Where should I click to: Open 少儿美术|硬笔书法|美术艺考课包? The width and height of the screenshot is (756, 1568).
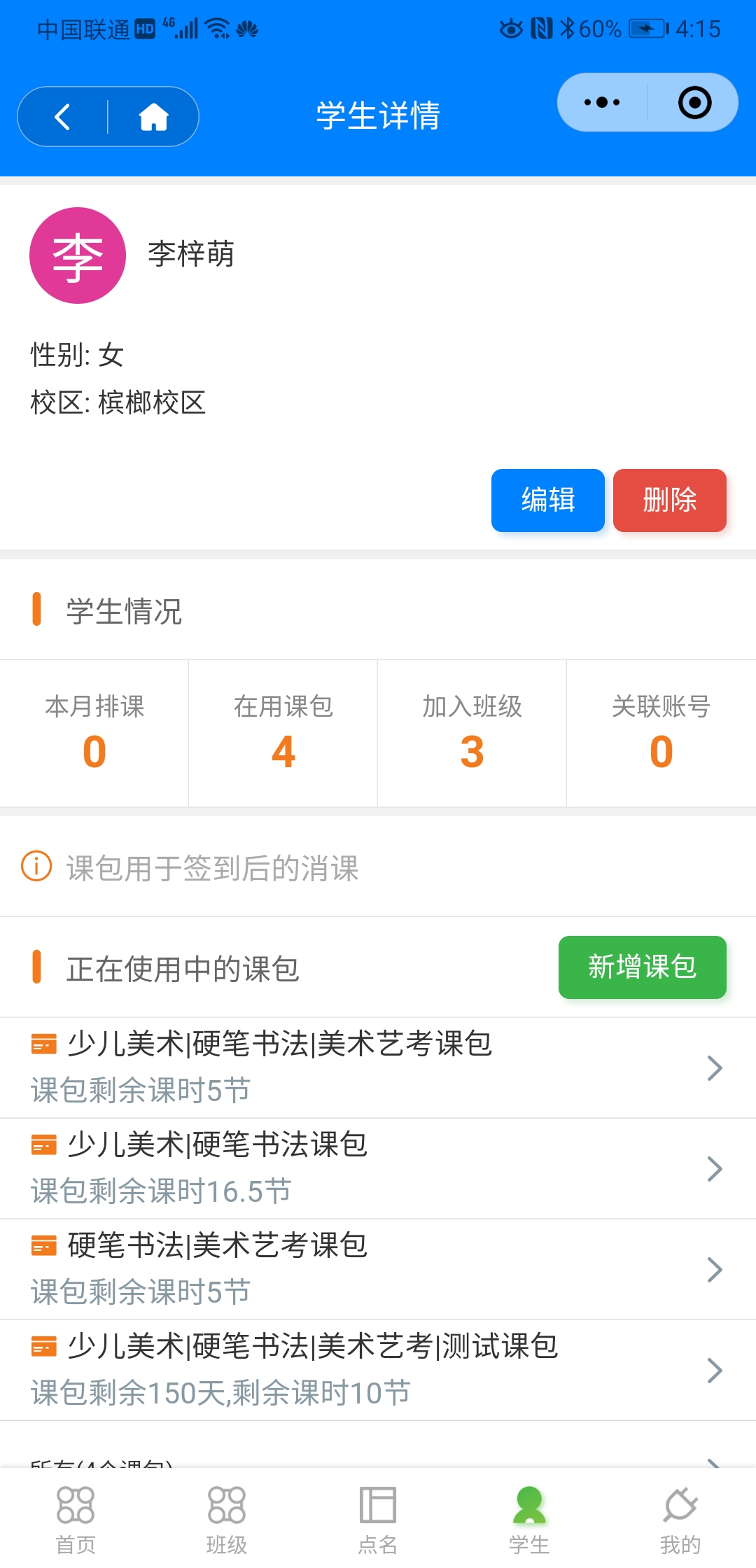click(x=378, y=1067)
